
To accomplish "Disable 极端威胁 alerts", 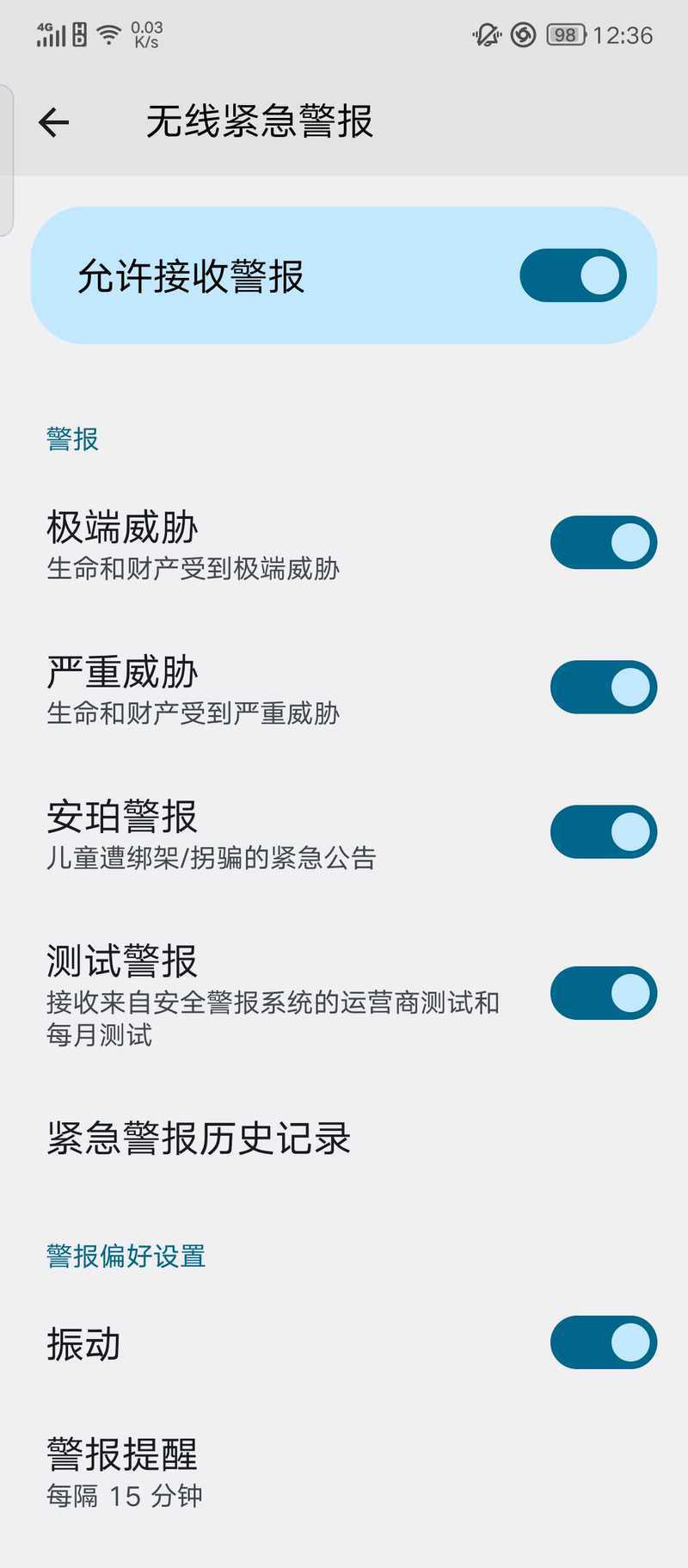I will 604,542.
